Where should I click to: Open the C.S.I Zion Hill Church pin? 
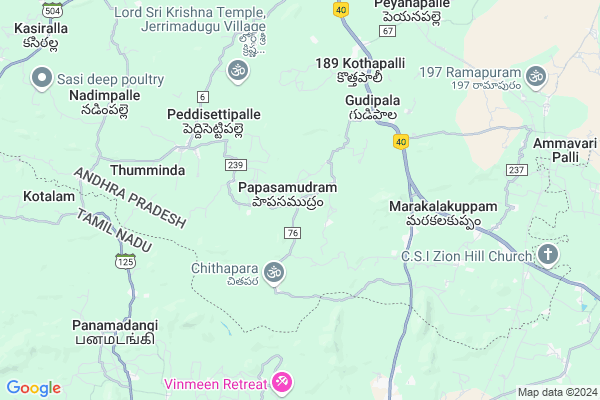[548, 255]
